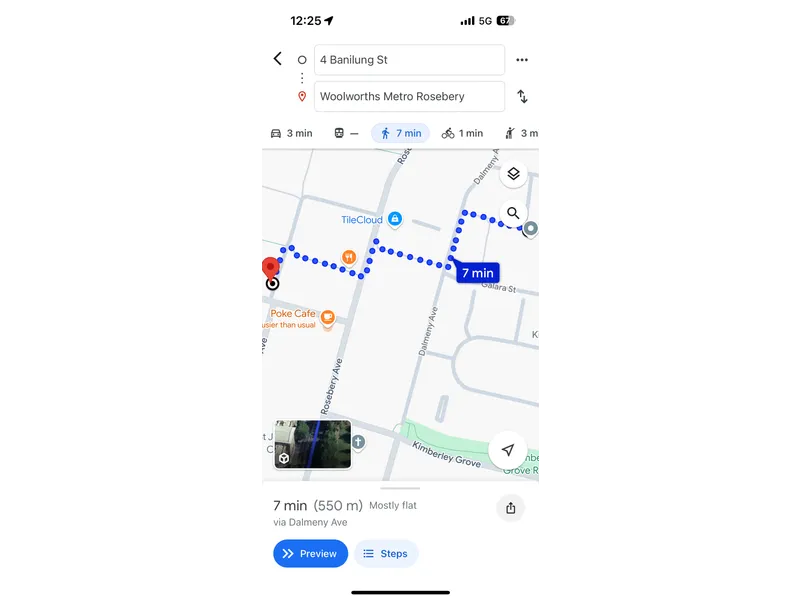The image size is (800, 600).
Task: View the route Steps
Action: (x=386, y=553)
